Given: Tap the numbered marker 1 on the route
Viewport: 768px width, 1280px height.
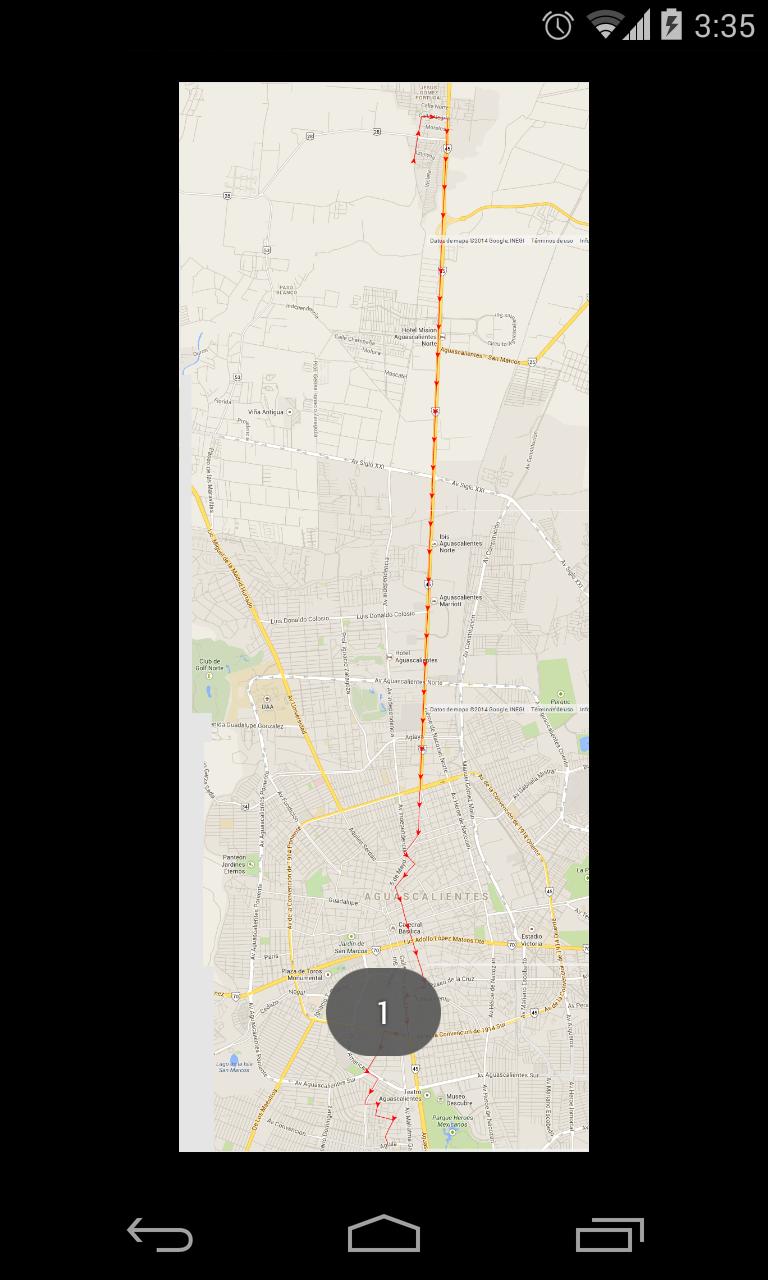Looking at the screenshot, I should pyautogui.click(x=384, y=1013).
